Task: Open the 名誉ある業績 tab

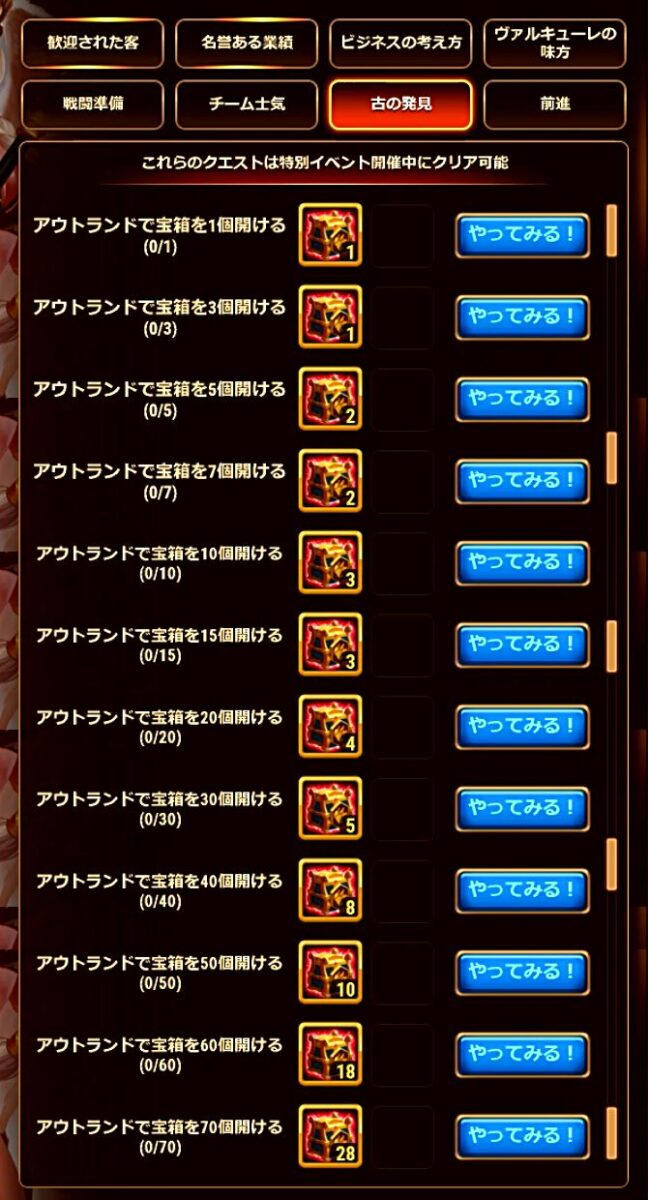Action: [x=246, y=44]
